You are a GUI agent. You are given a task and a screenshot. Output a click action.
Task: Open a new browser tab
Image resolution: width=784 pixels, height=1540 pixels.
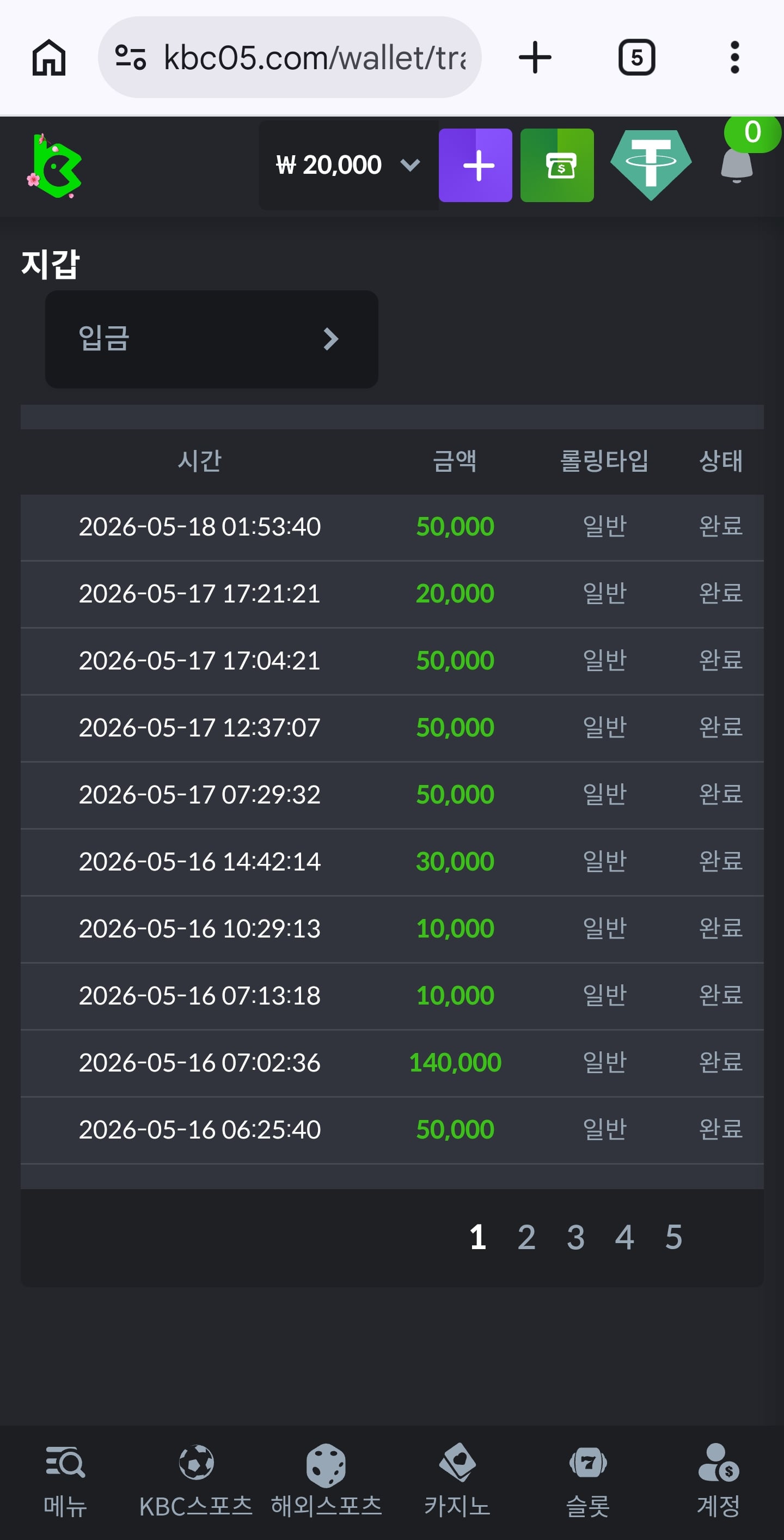[535, 57]
